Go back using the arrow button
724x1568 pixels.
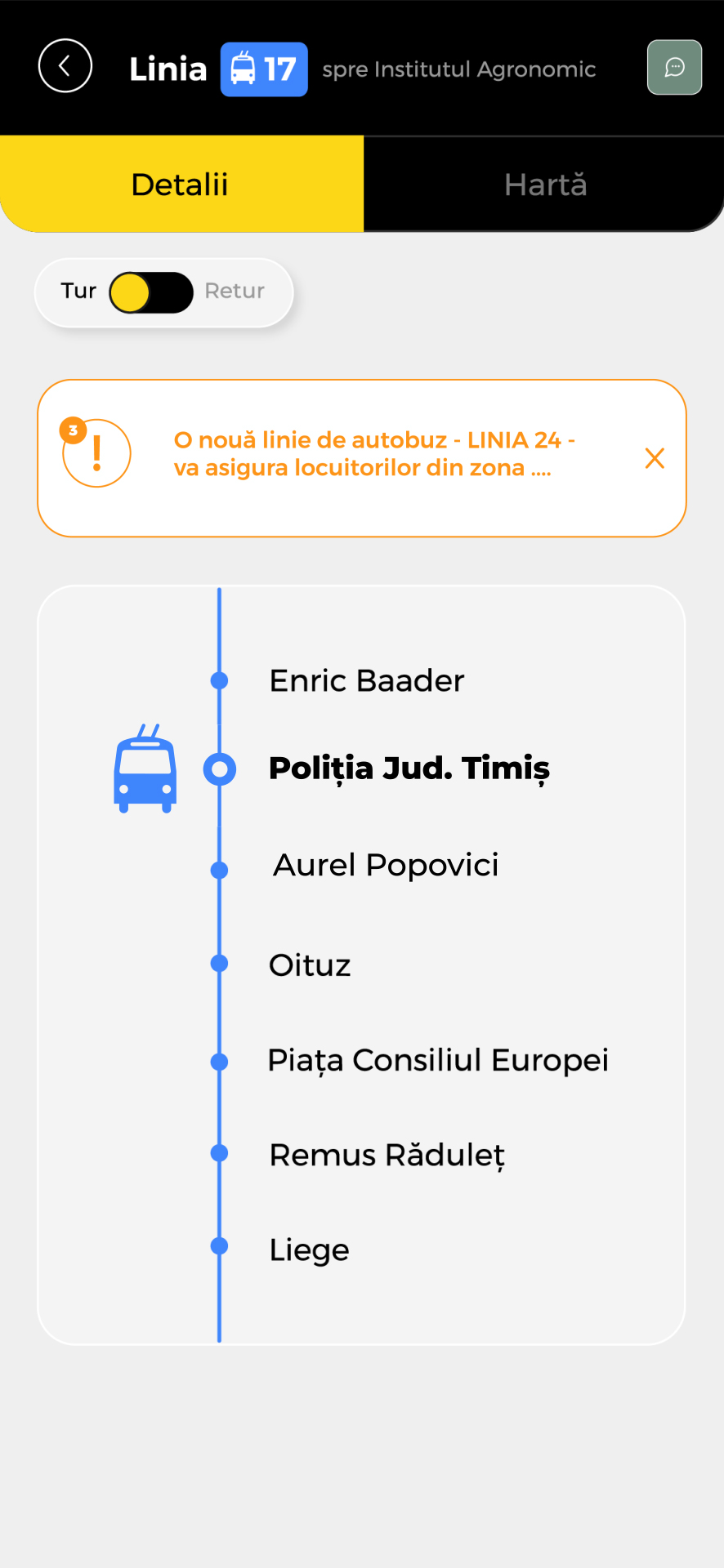pos(65,66)
